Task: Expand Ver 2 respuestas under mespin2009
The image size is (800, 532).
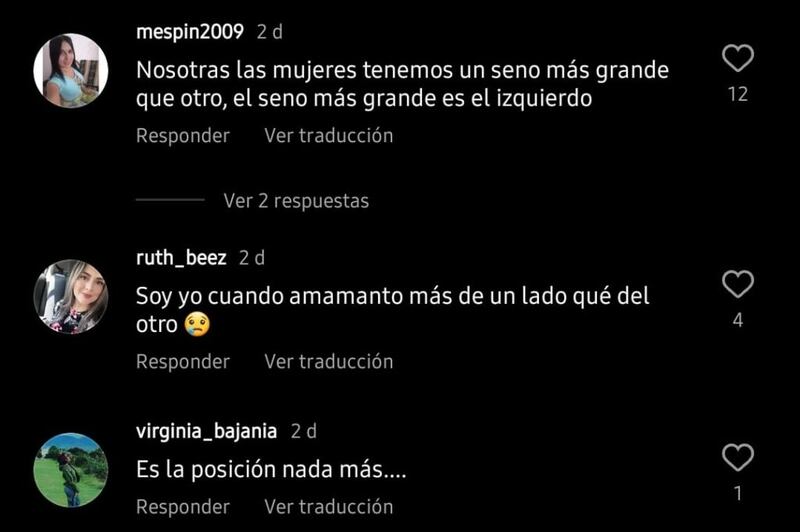Action: 296,201
